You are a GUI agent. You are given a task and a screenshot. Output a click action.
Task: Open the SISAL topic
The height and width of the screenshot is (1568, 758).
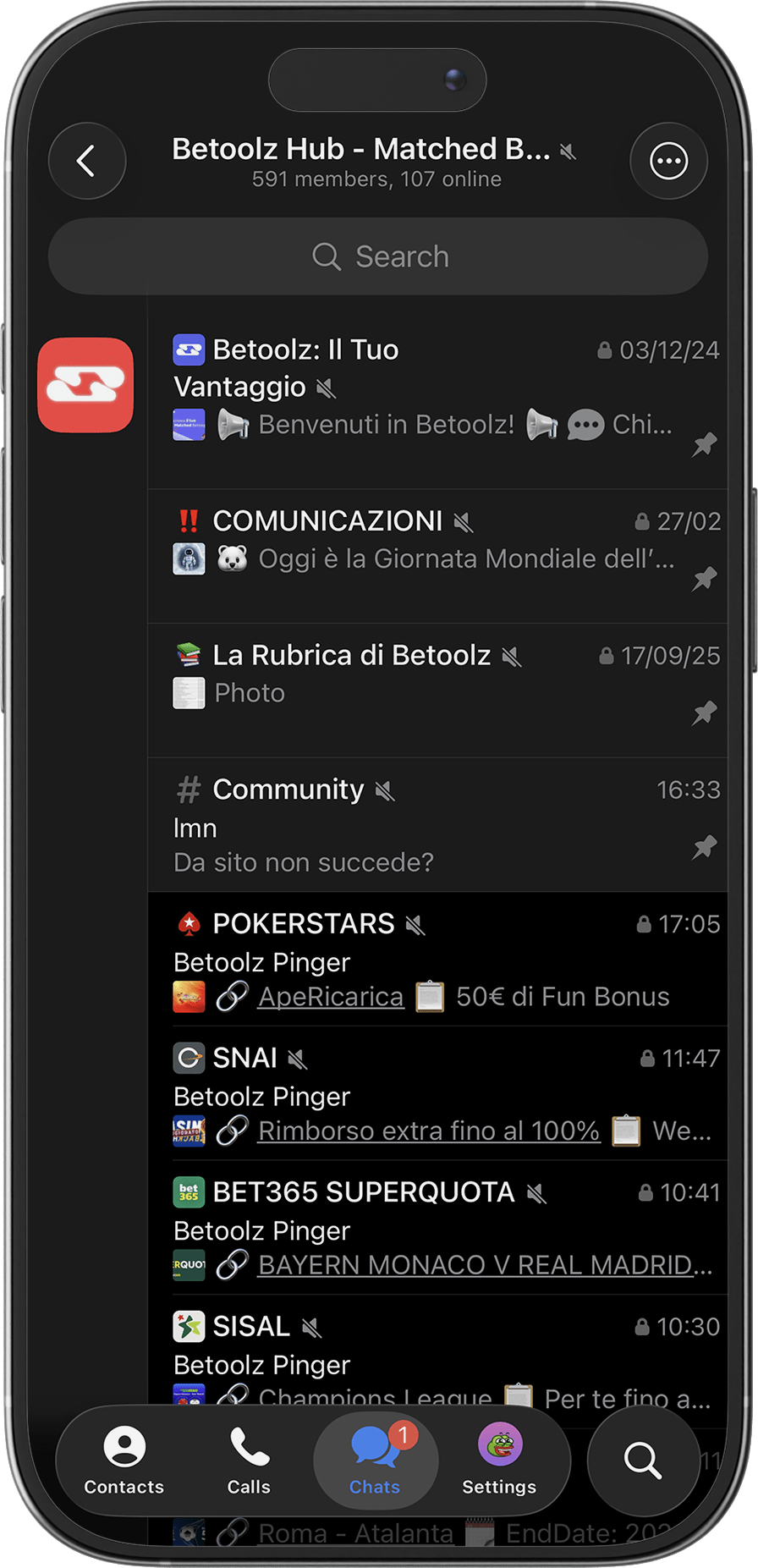point(438,1354)
